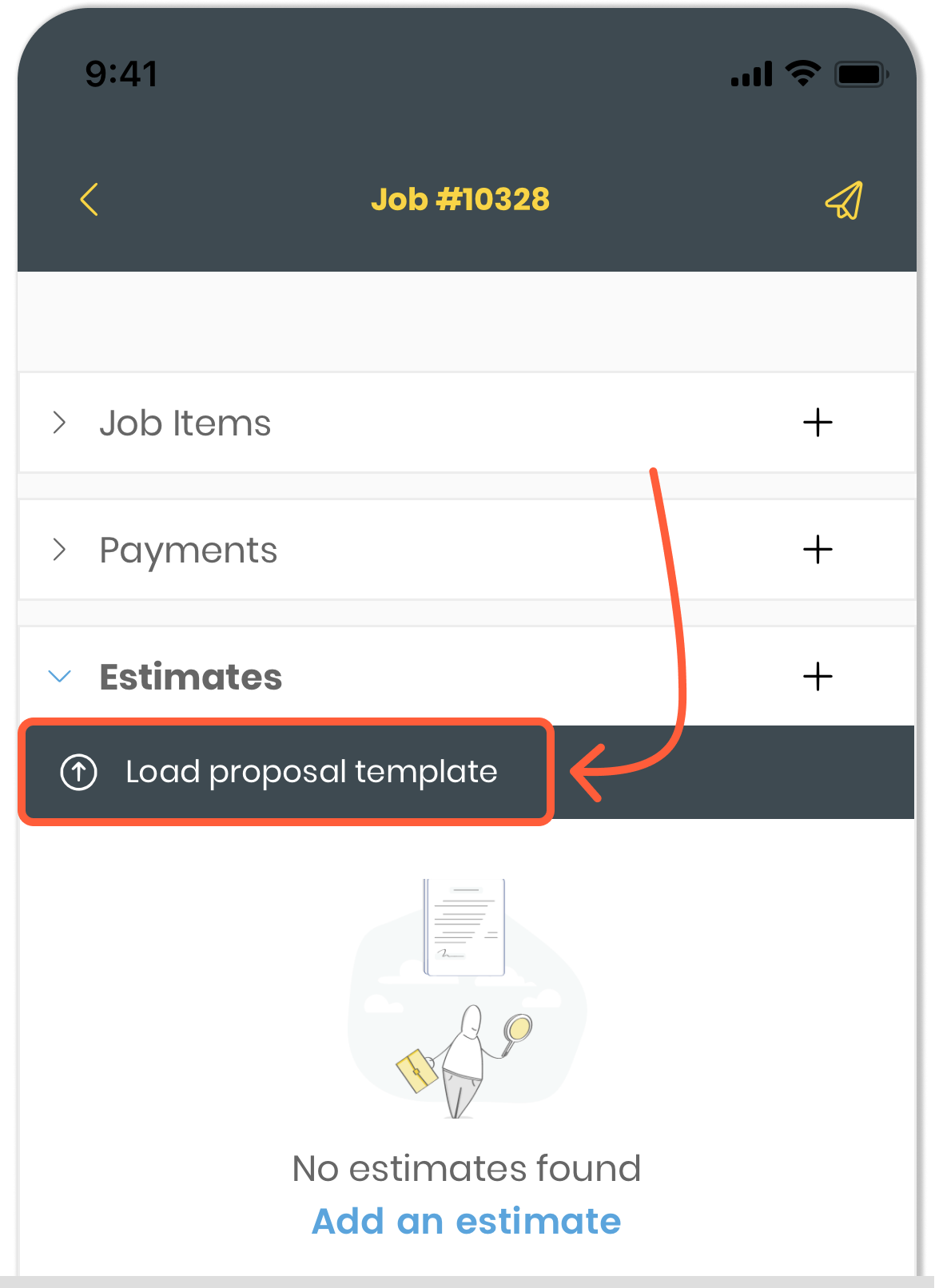Expand the Job Items section
935x1288 pixels.
59,423
